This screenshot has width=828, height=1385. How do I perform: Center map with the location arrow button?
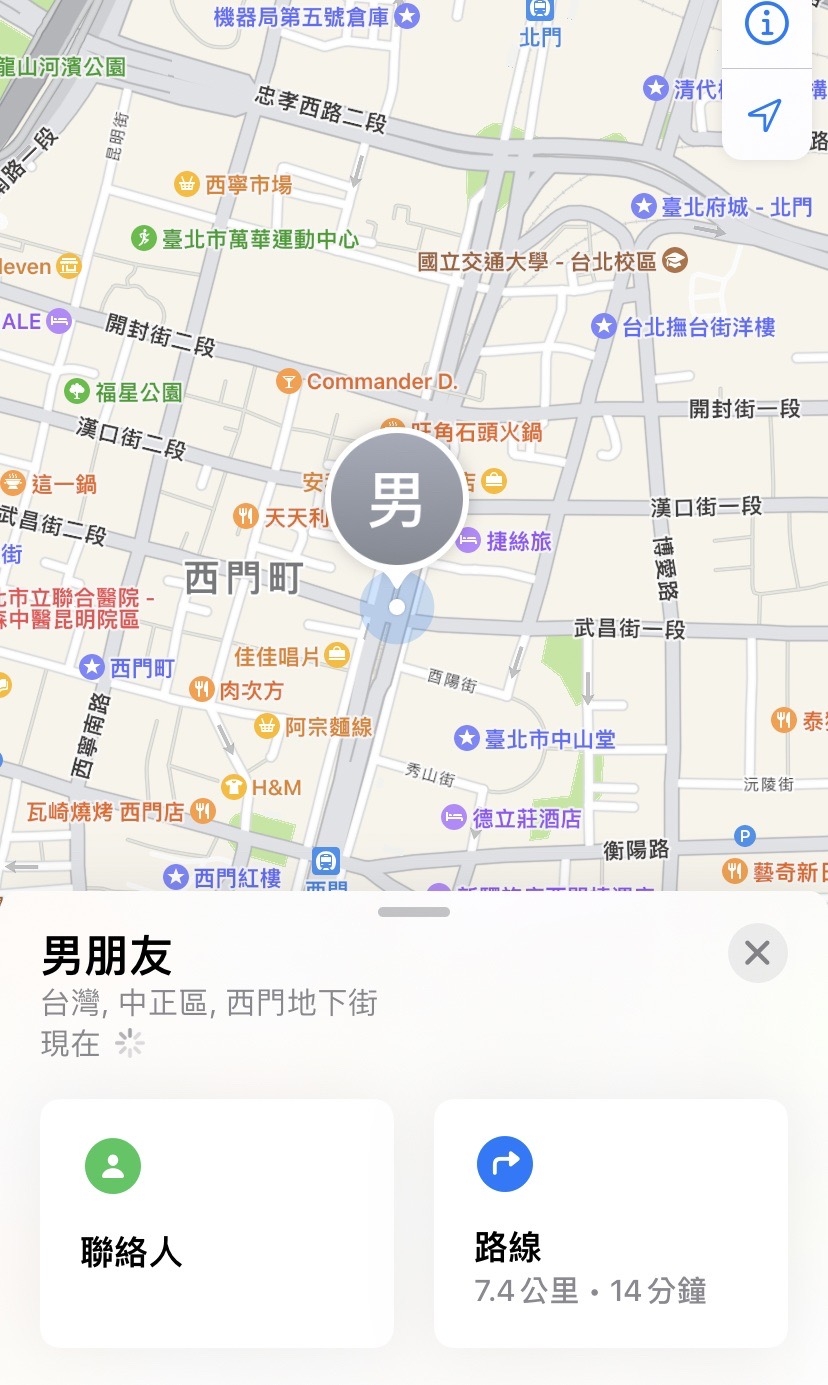764,117
